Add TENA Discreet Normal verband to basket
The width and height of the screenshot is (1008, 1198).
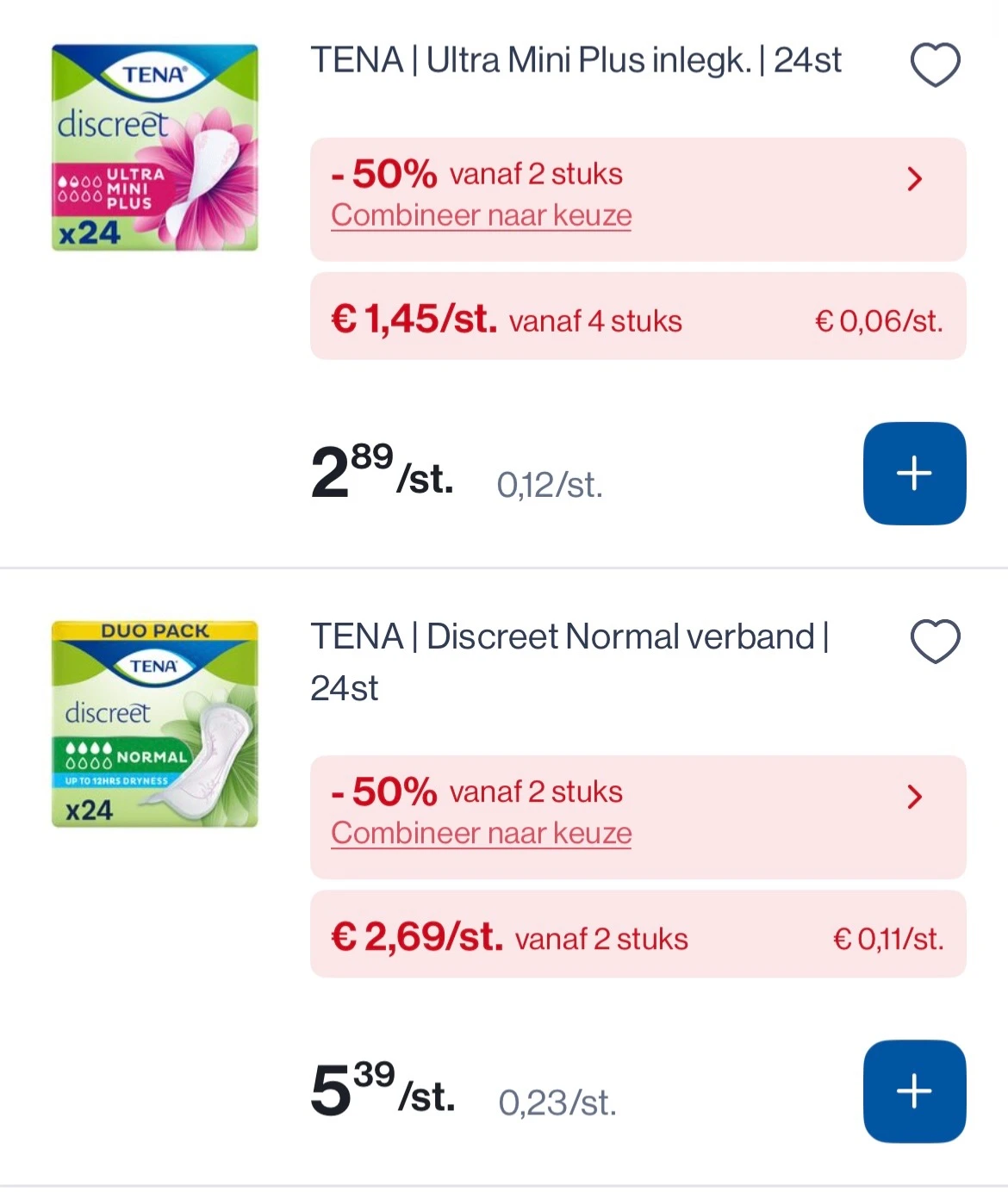914,1090
